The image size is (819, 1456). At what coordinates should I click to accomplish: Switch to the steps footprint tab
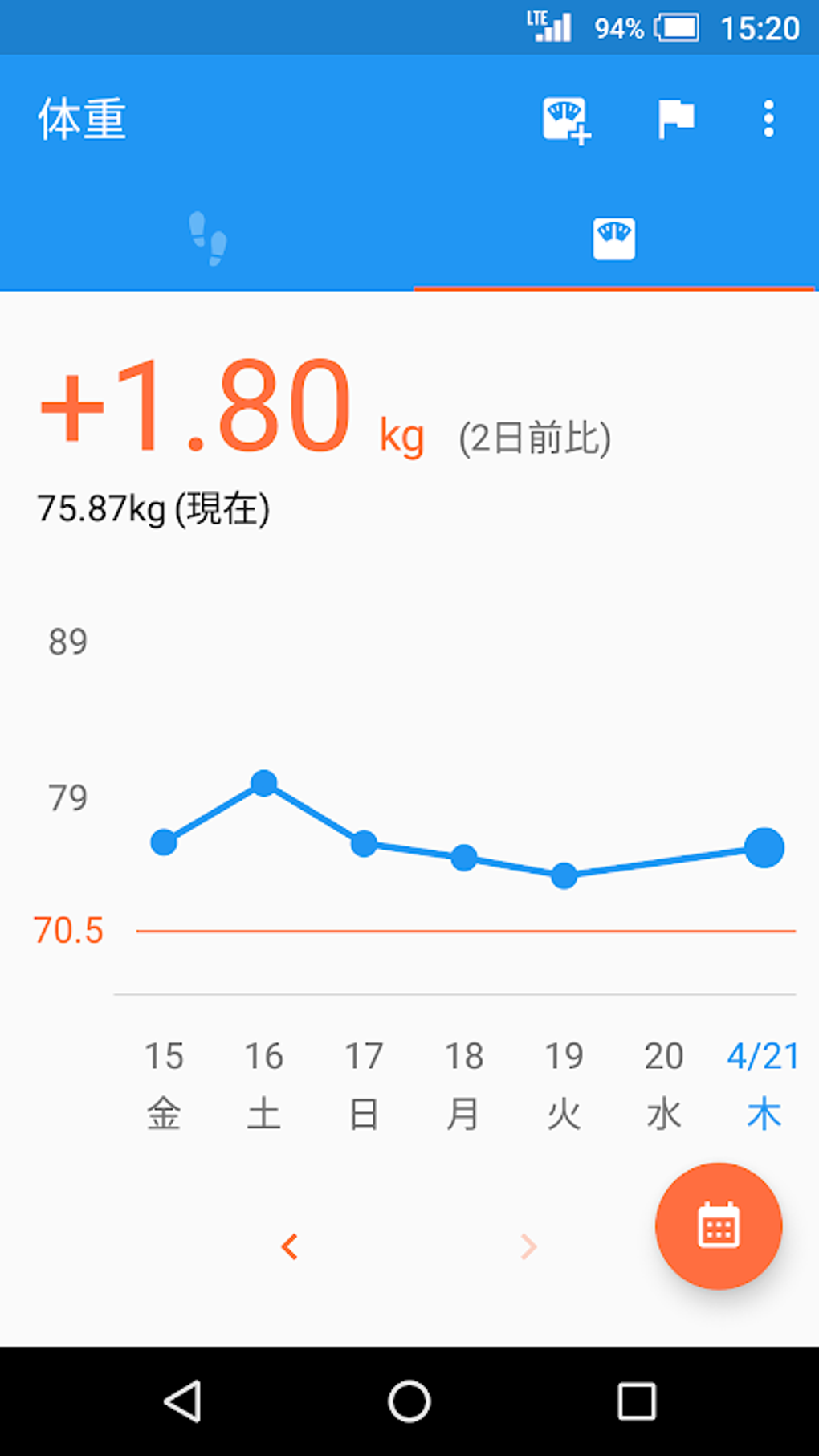207,239
